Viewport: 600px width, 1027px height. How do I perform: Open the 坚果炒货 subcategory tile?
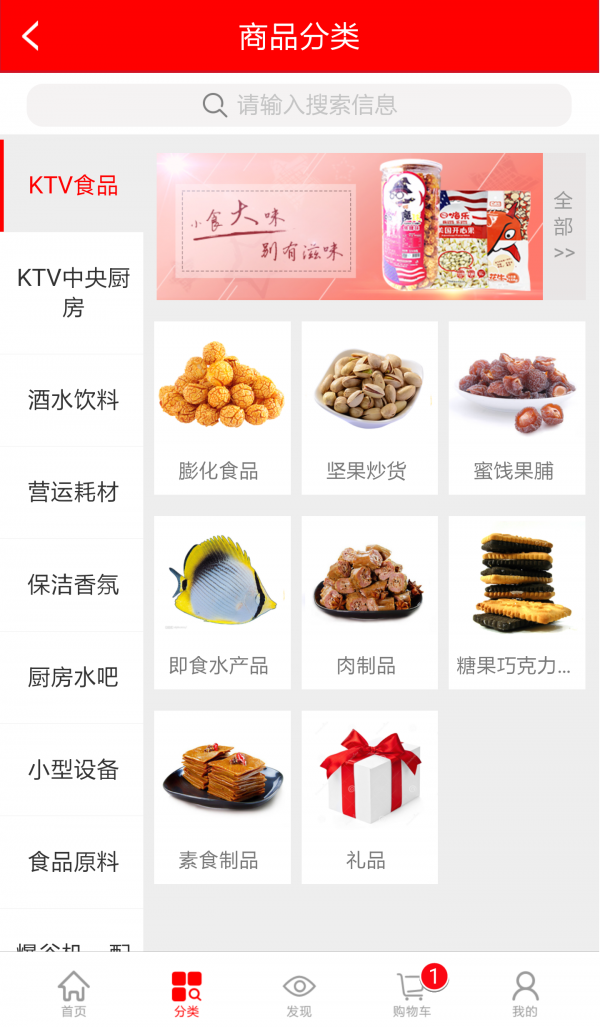(369, 407)
